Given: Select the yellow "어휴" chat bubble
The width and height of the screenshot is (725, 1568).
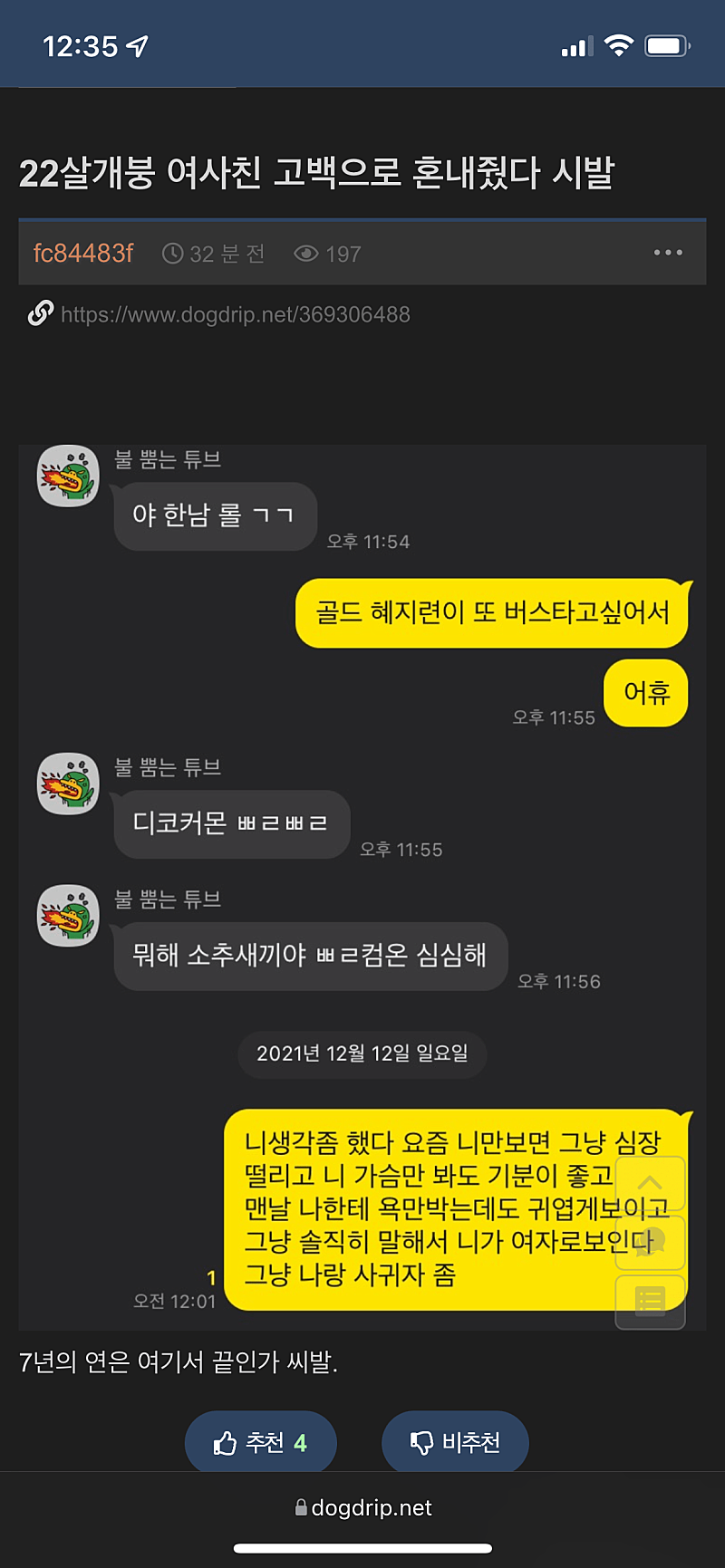Looking at the screenshot, I should pos(645,694).
